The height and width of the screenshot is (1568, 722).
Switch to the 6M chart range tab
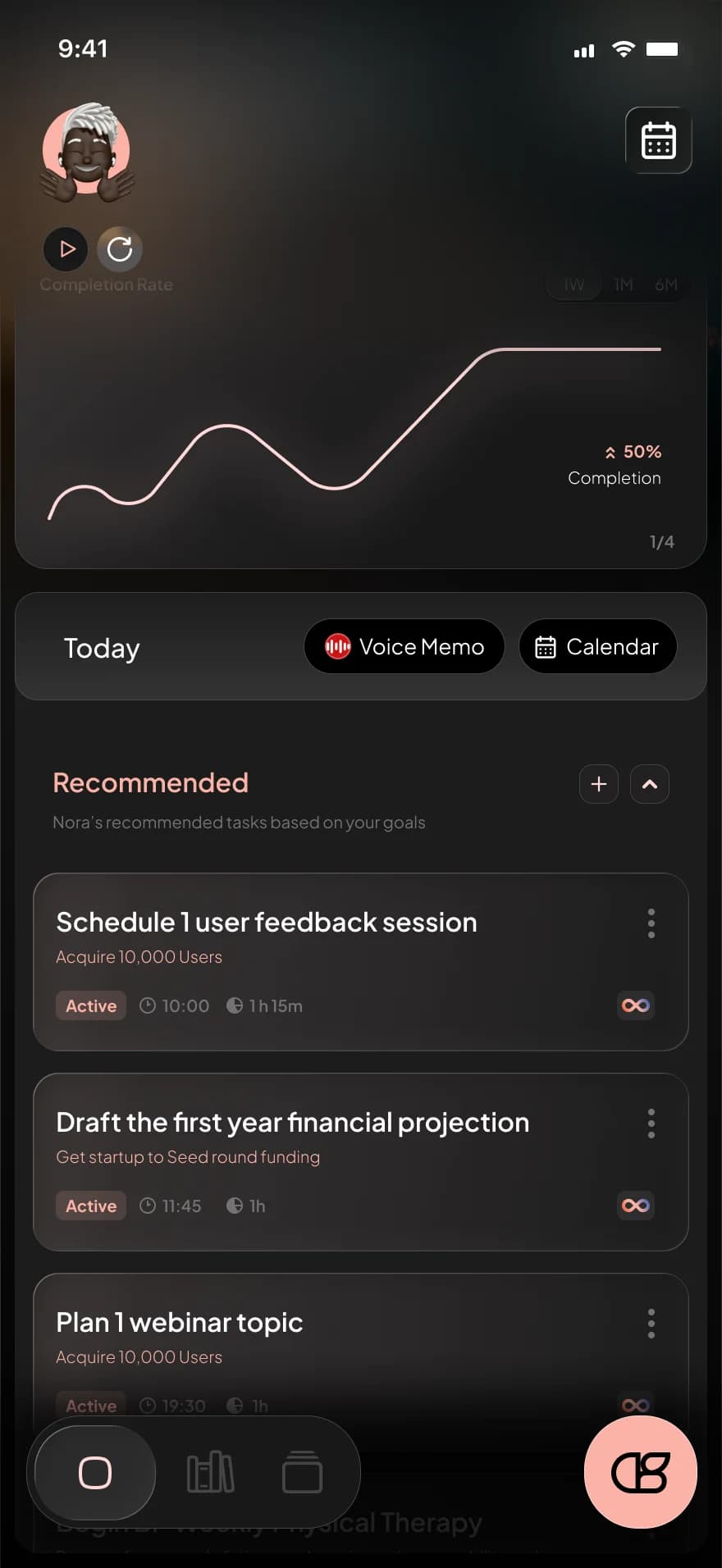666,285
